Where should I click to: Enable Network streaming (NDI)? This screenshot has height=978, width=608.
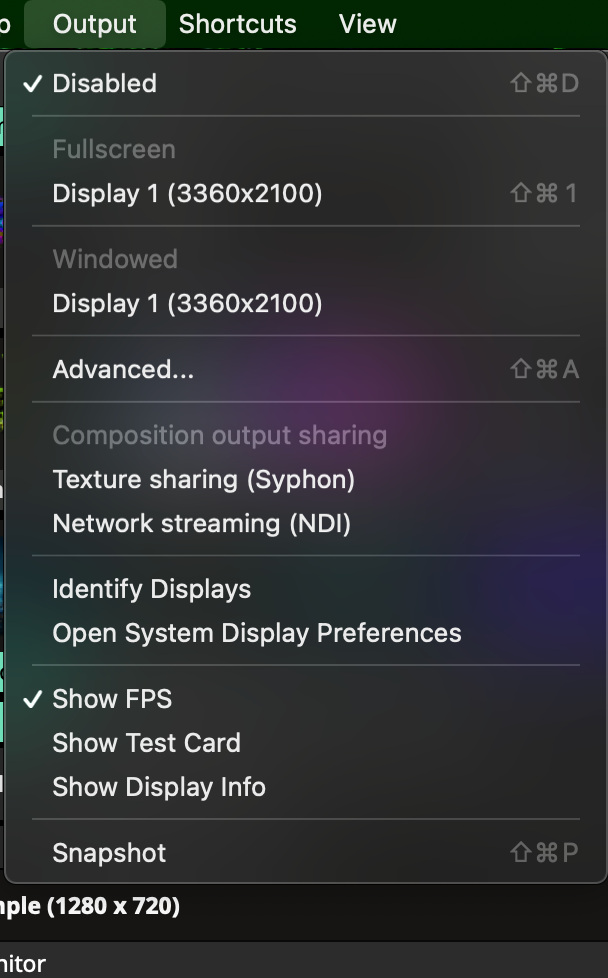201,523
